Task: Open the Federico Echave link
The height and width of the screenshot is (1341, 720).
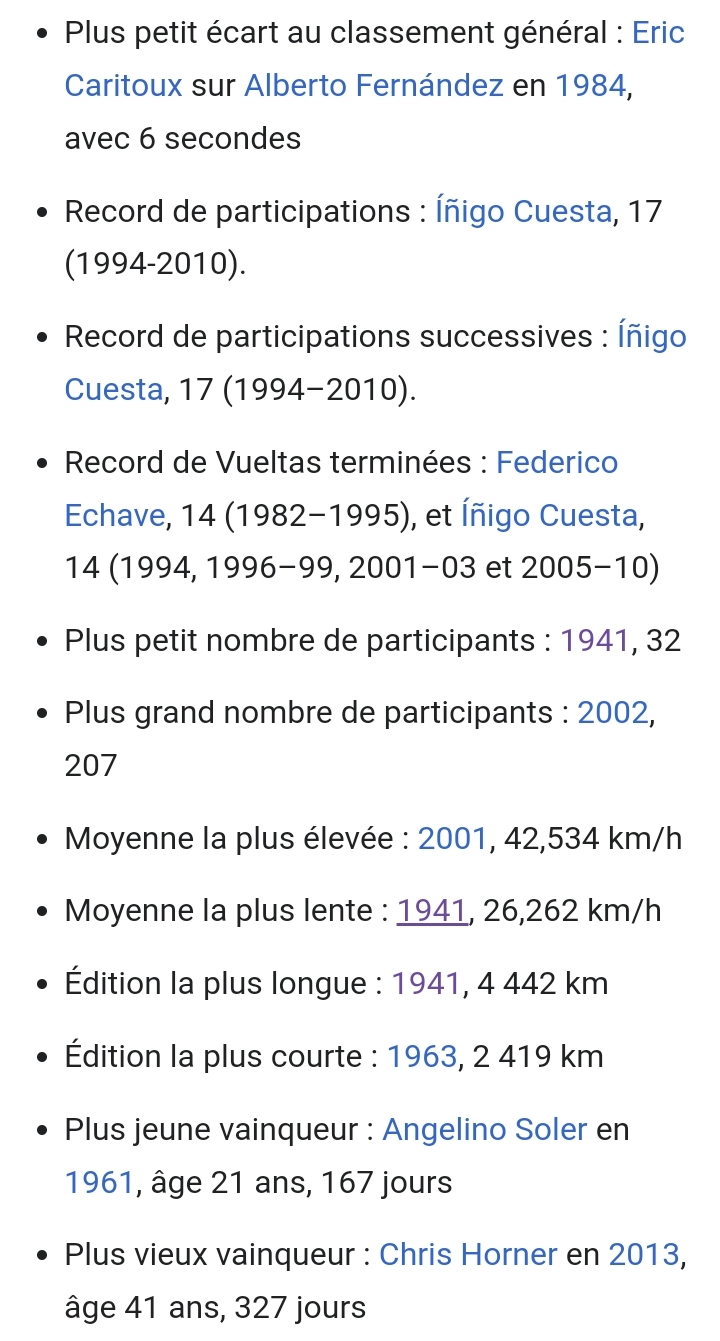Action: [557, 463]
